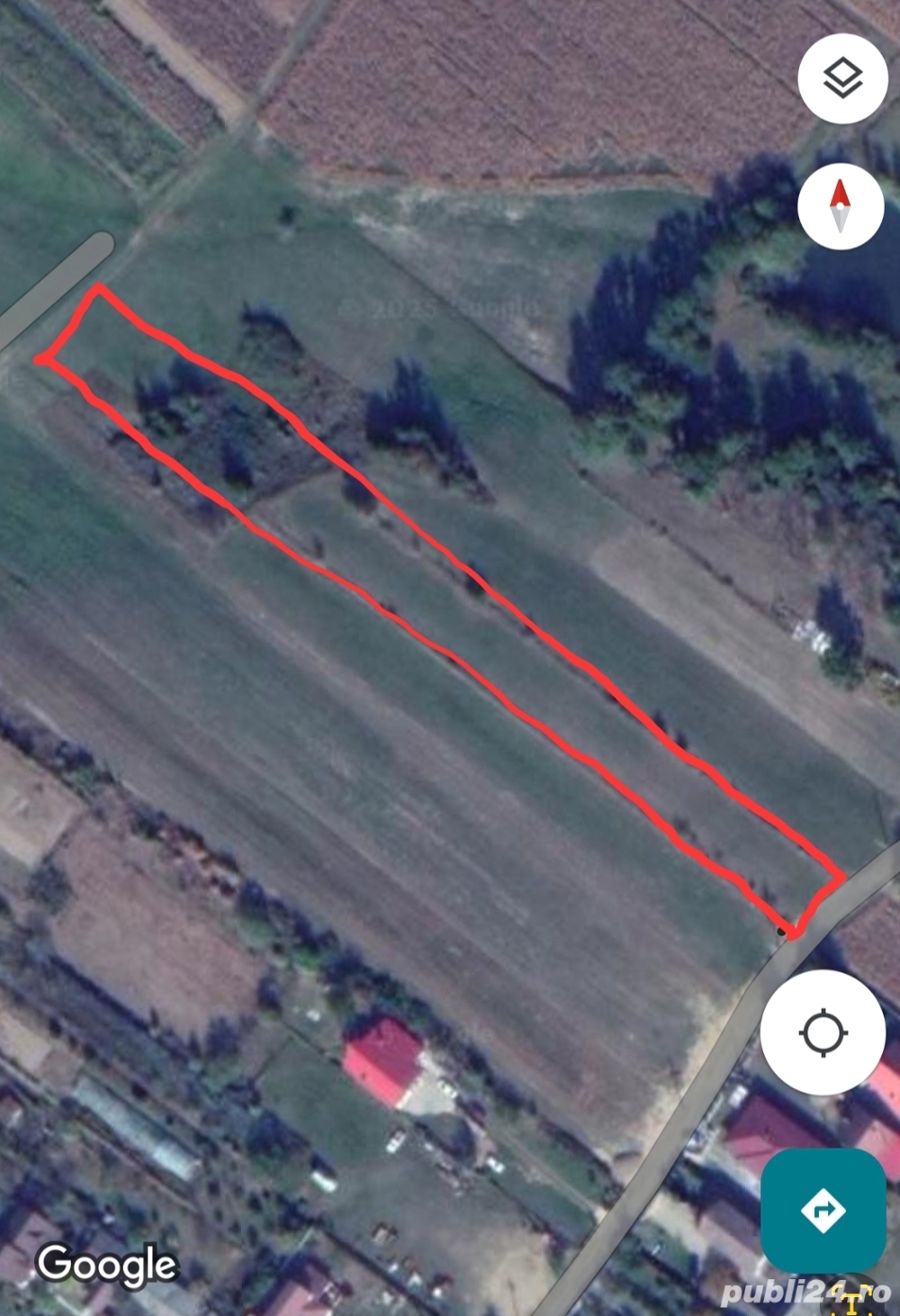
Task: Open the map layers selector
Action: 842,78
